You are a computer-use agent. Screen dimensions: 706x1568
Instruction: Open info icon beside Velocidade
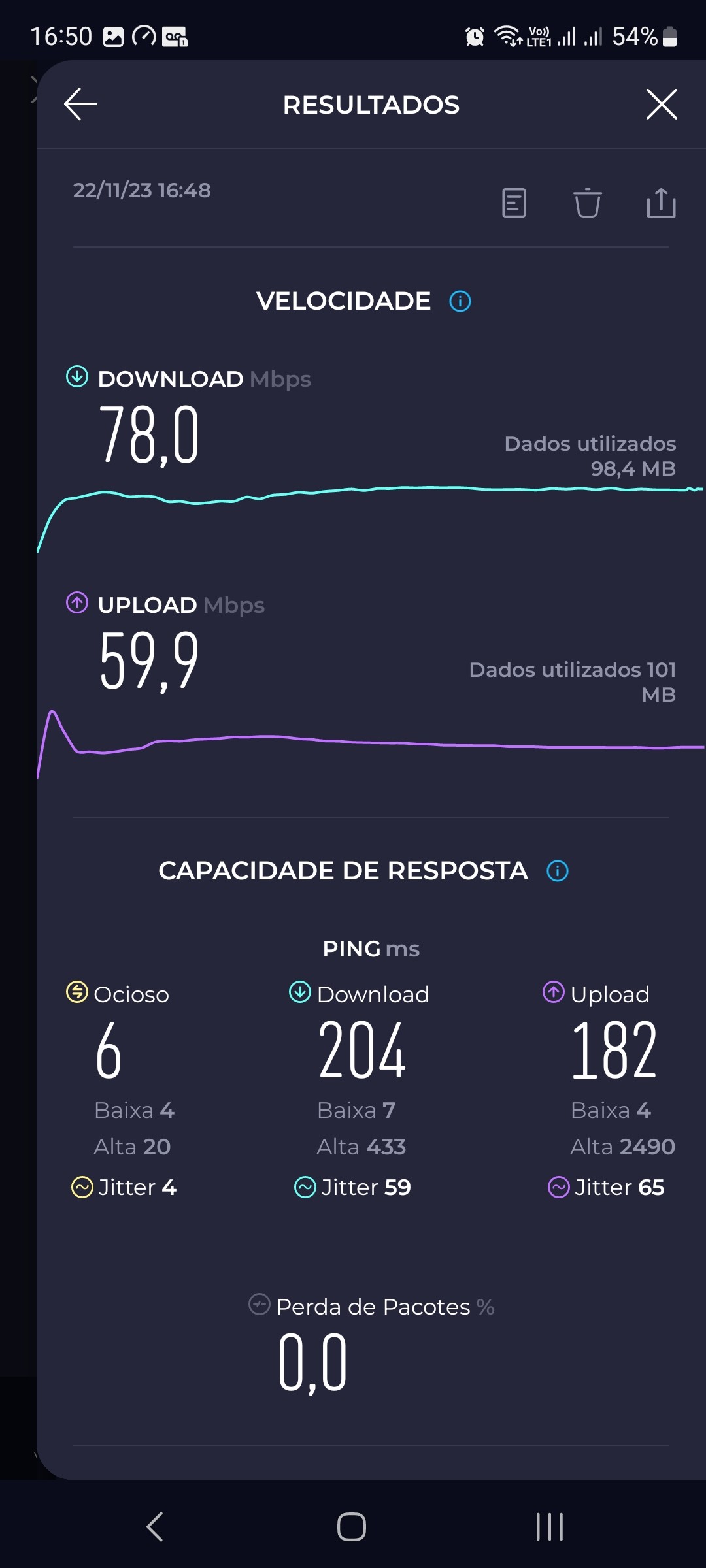click(x=460, y=302)
